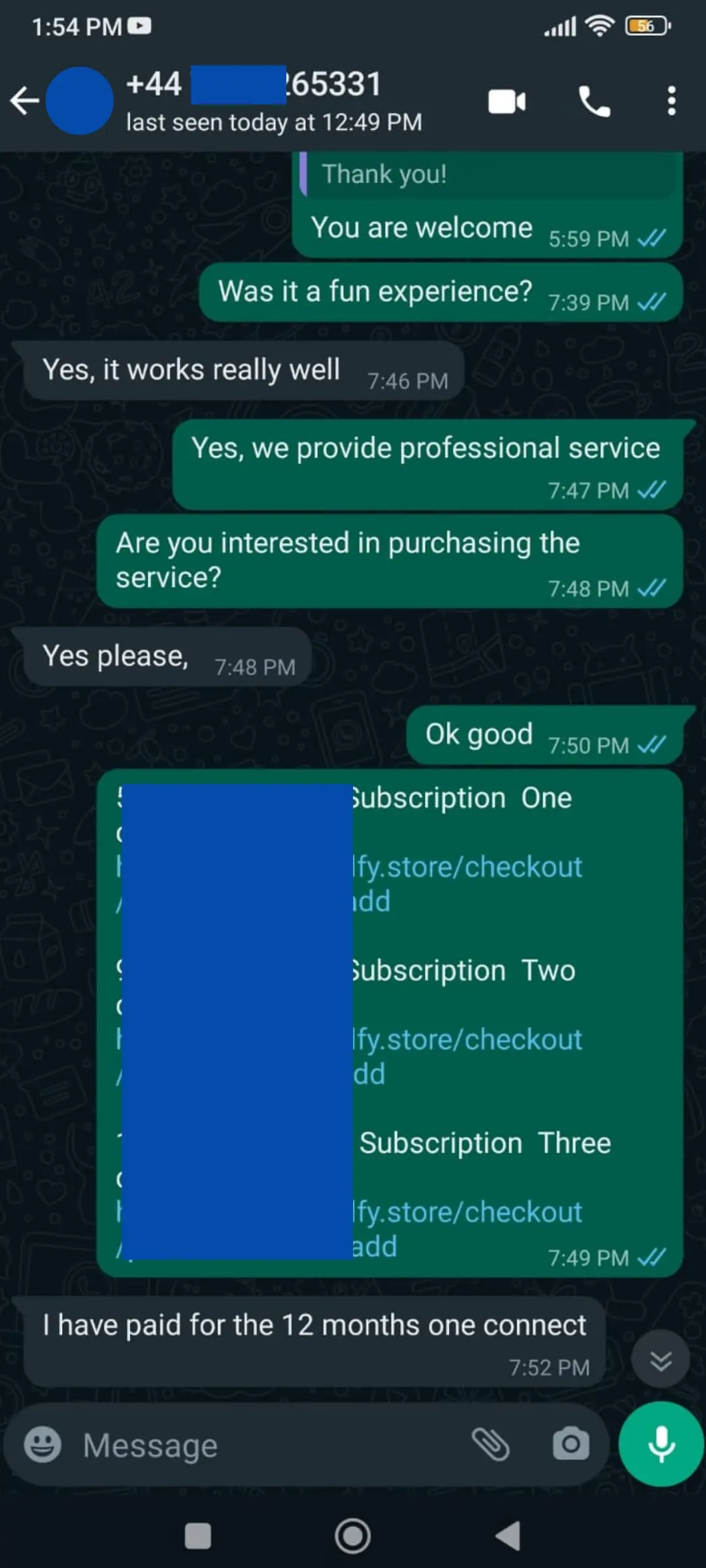Go back to the chat list
The width and height of the screenshot is (706, 1568).
[x=25, y=101]
